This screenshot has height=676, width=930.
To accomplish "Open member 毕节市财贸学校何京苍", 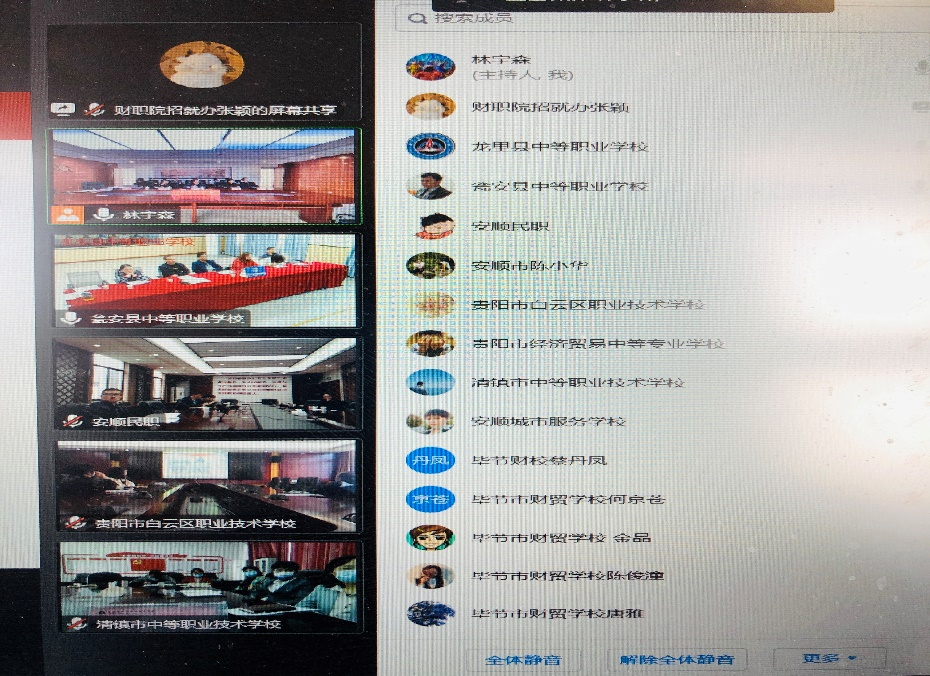I will (568, 499).
